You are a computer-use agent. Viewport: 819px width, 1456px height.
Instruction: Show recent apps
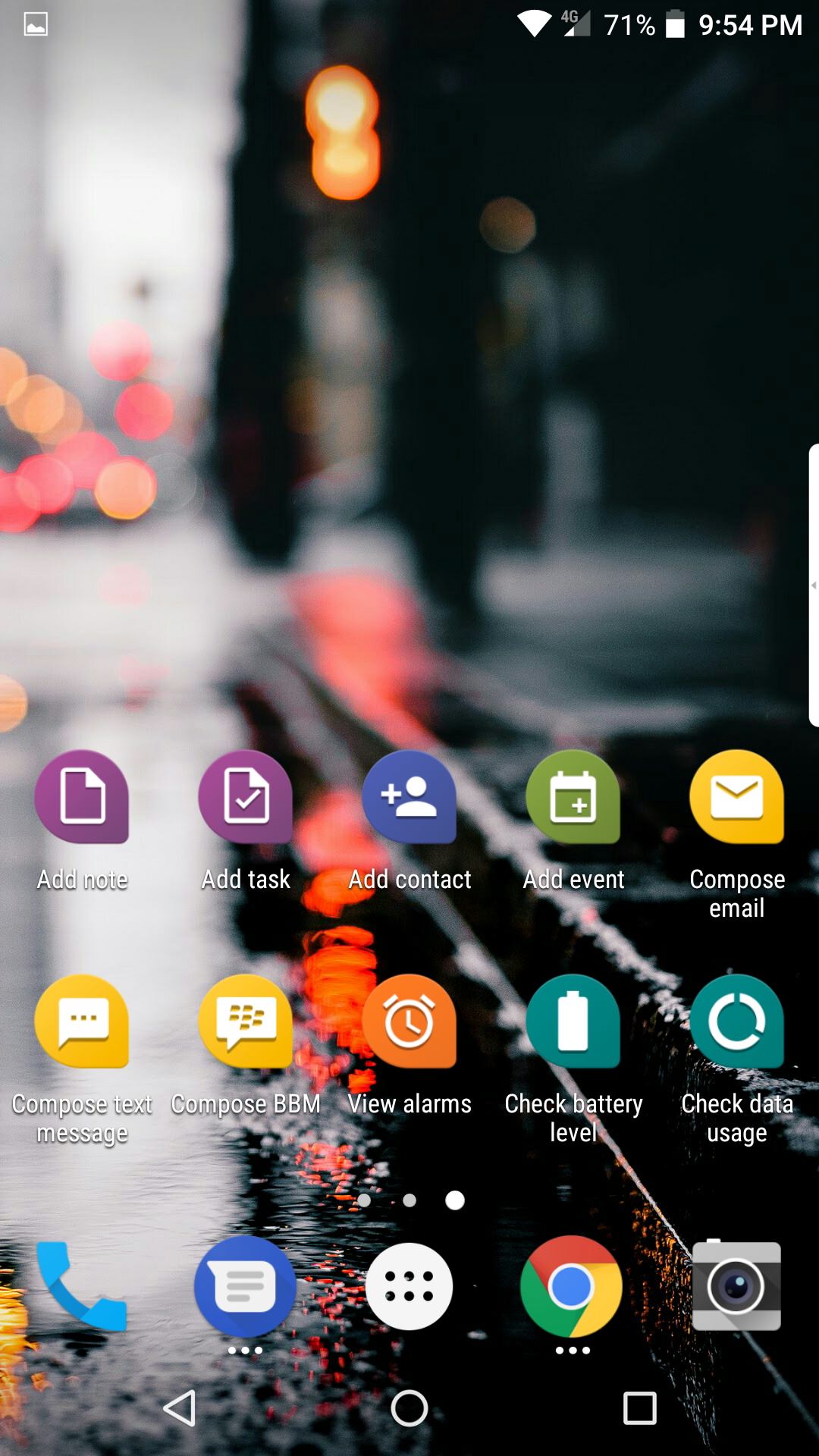640,1409
